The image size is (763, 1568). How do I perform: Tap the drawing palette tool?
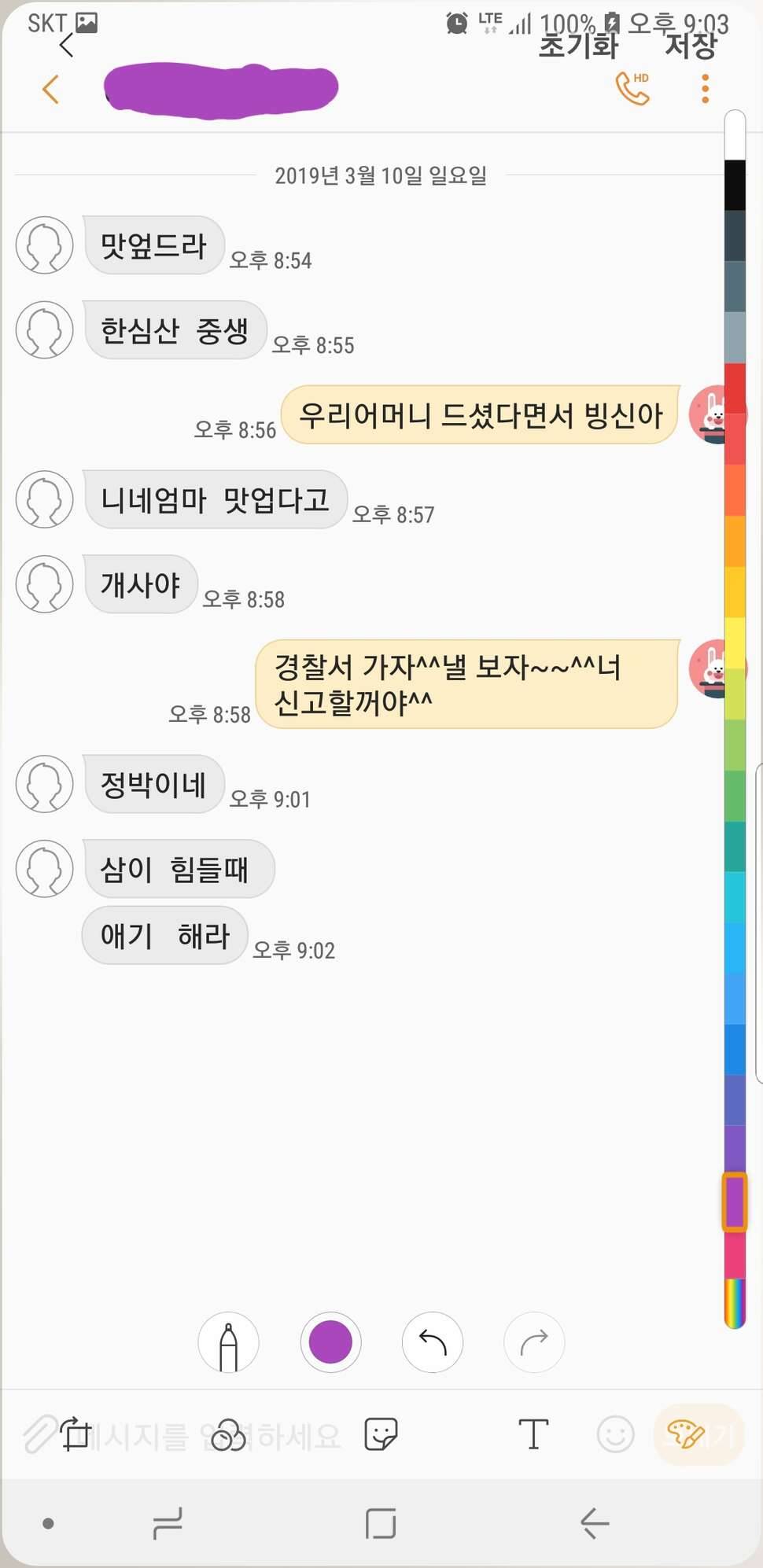pyautogui.click(x=685, y=1434)
